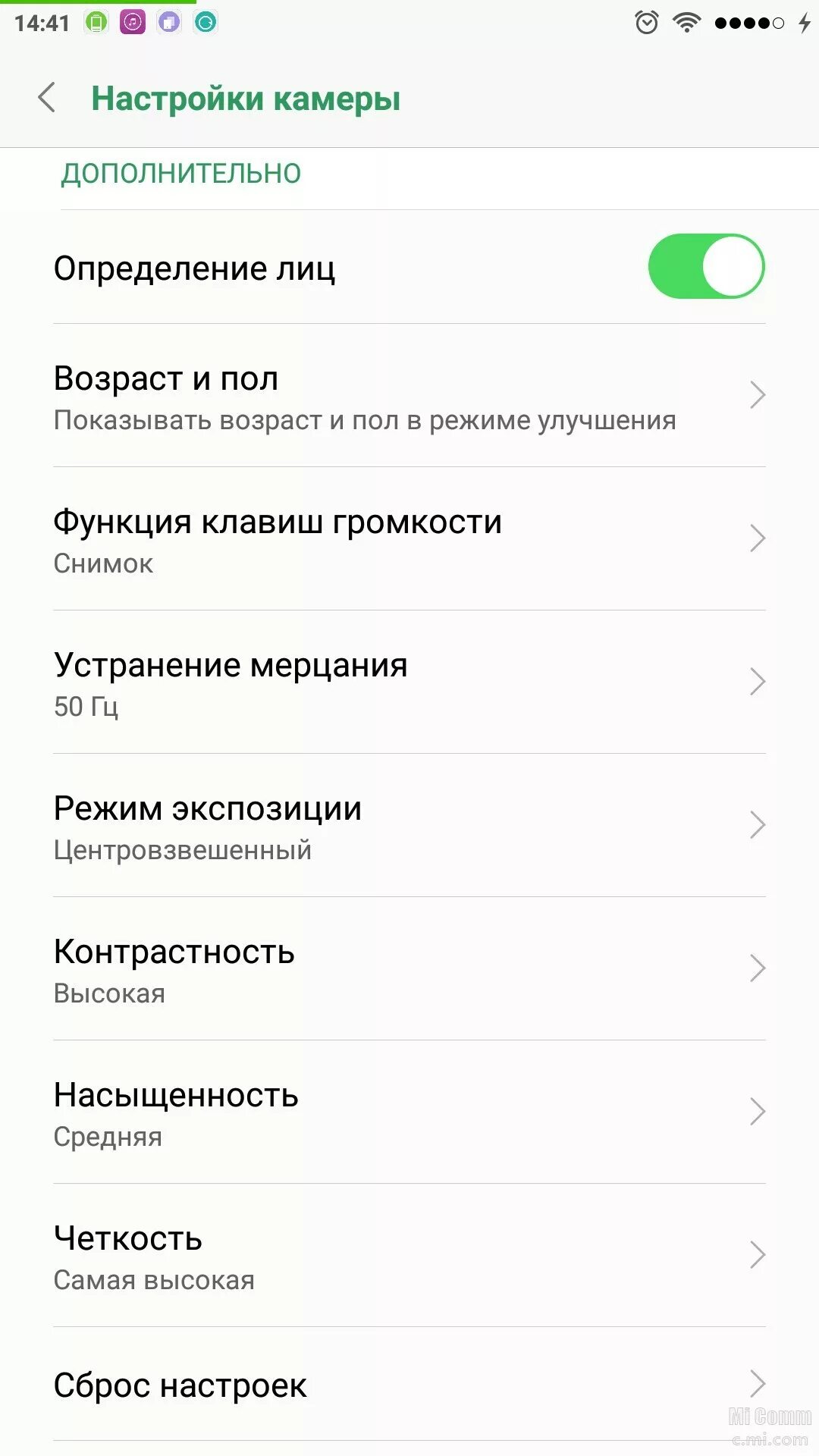Viewport: 819px width, 1456px height.
Task: Adjust the Четкость setting
Action: (409, 1257)
